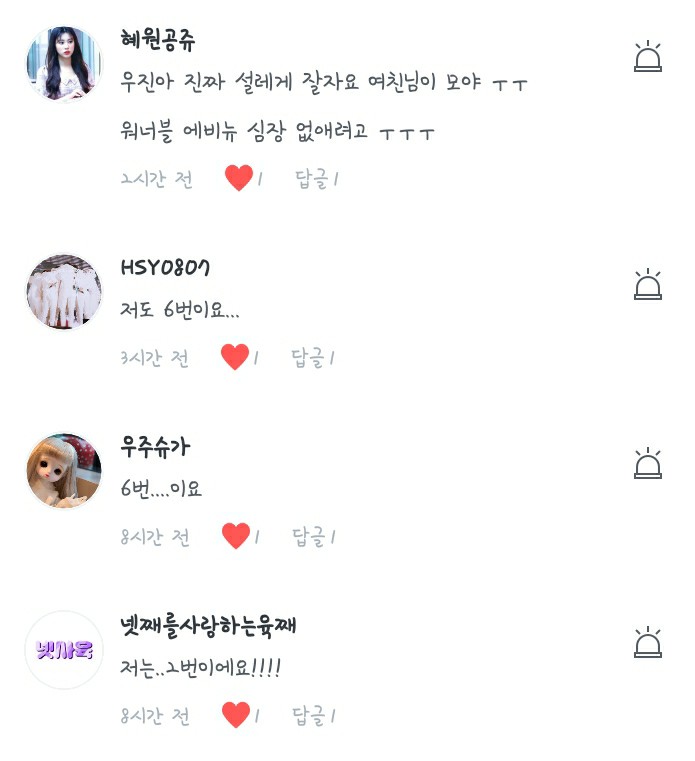Reply to 우주슈가's comment

pos(312,536)
